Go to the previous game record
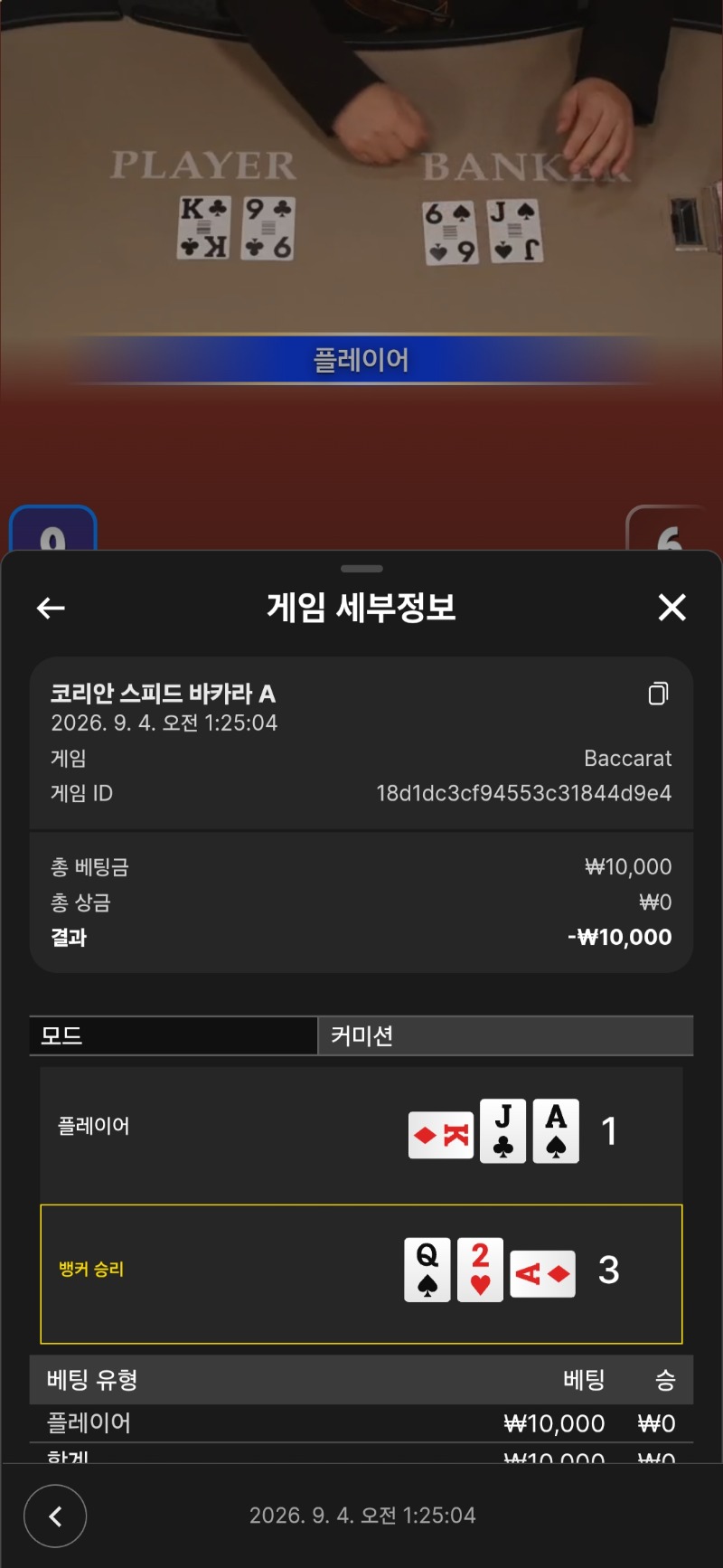 click(55, 1516)
